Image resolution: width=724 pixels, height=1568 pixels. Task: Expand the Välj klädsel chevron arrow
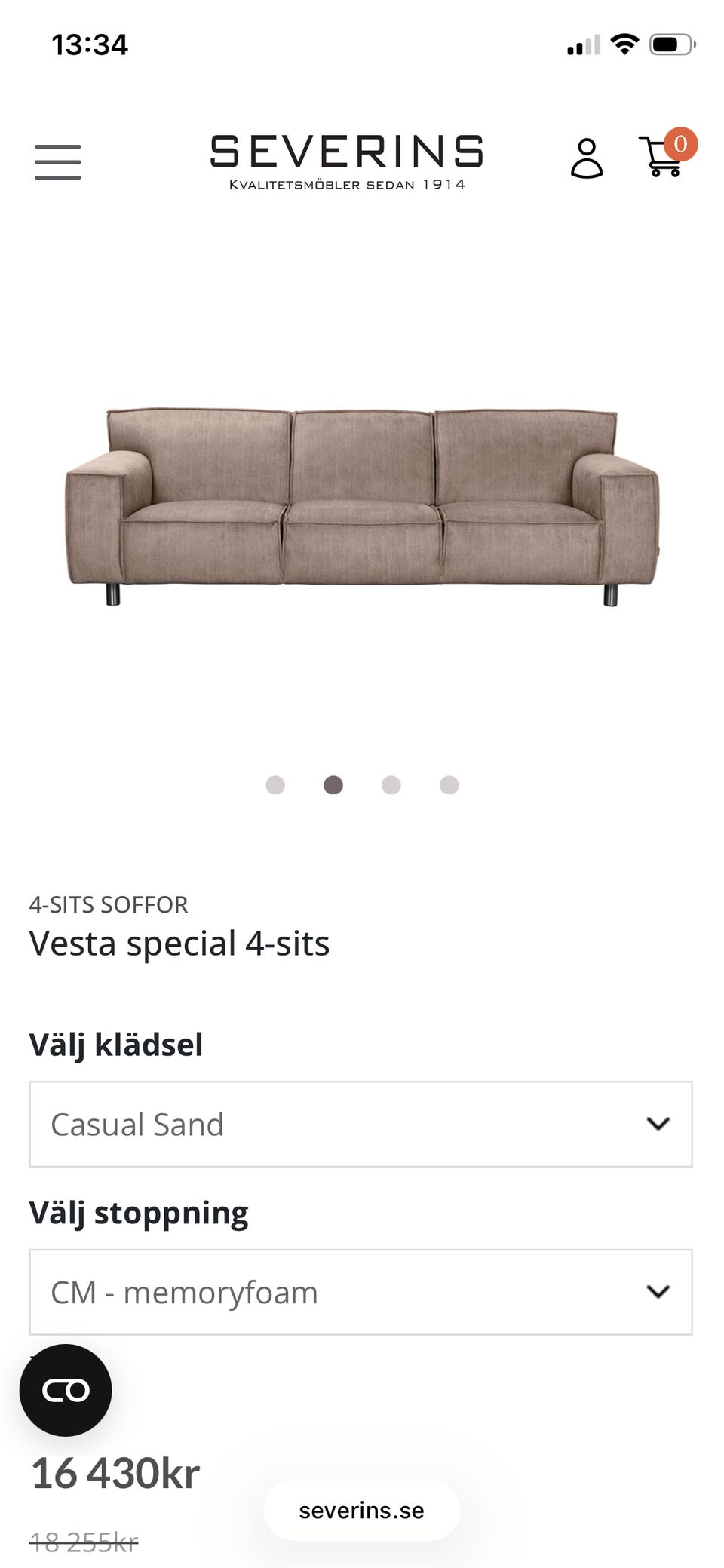pos(660,1124)
